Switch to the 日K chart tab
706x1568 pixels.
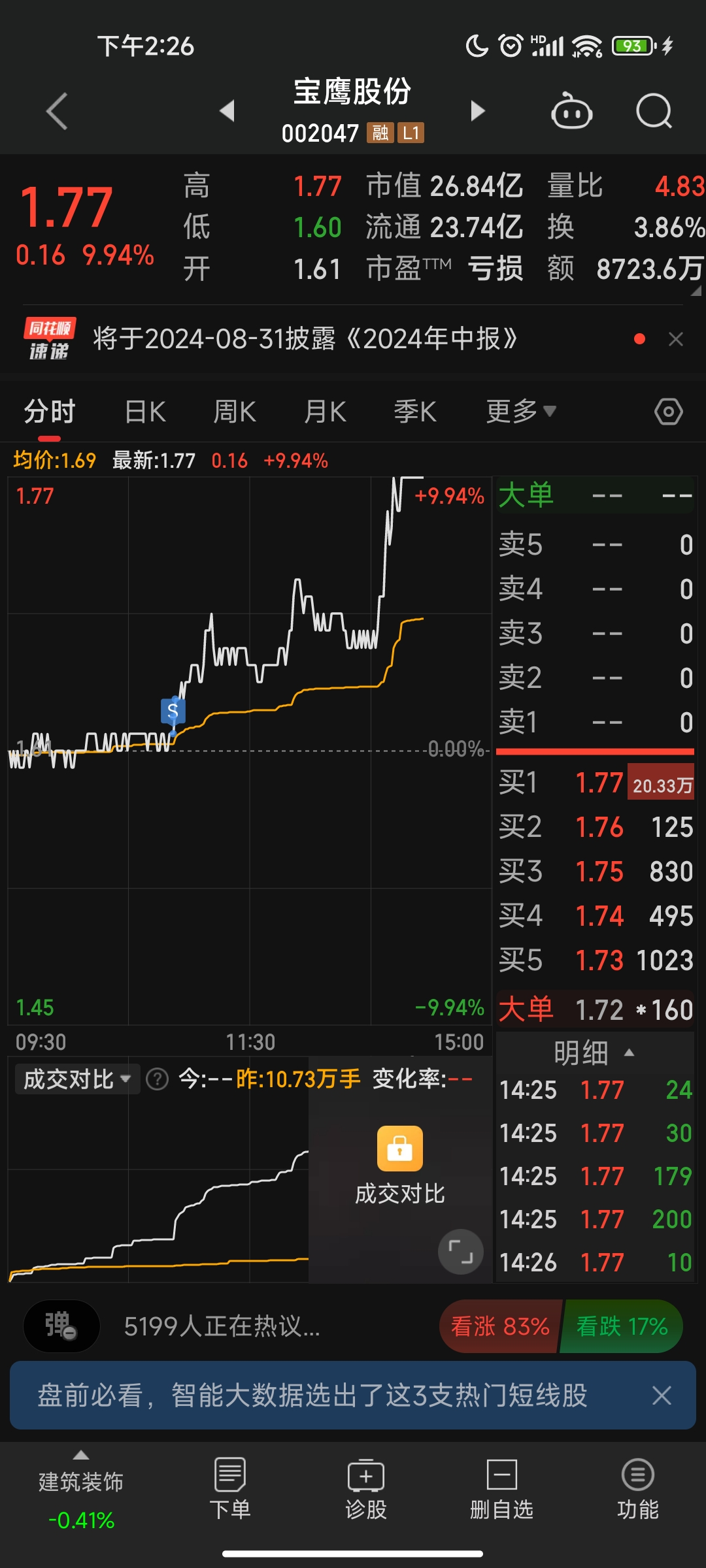(x=145, y=412)
